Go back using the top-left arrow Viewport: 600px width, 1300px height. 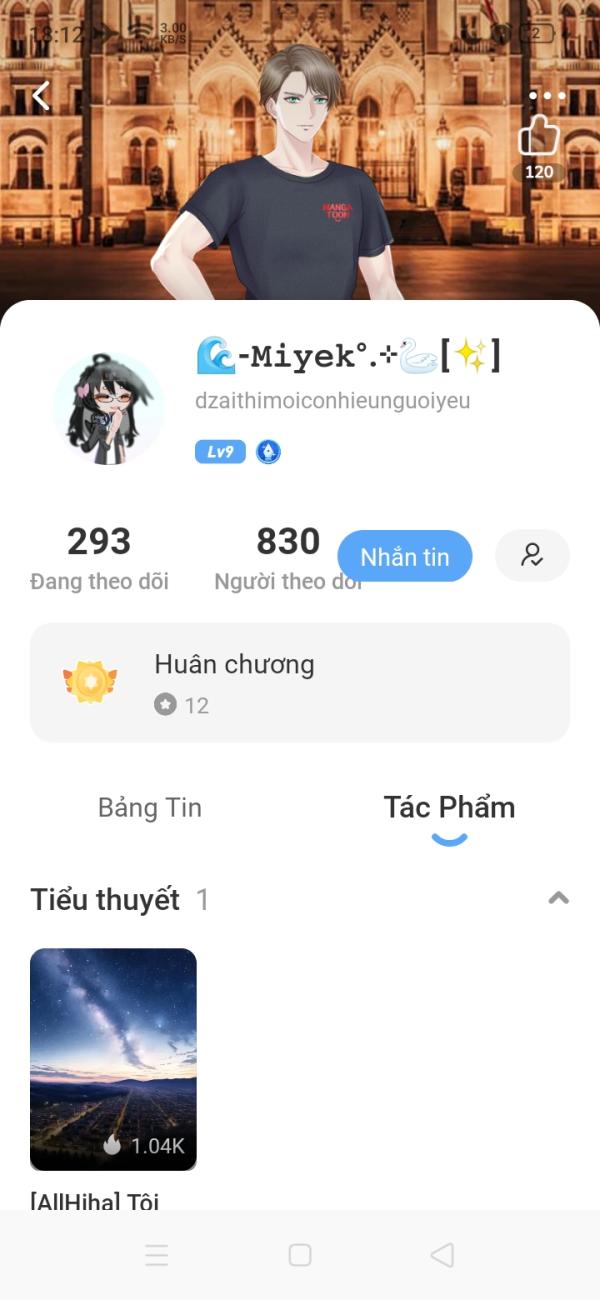click(x=41, y=96)
